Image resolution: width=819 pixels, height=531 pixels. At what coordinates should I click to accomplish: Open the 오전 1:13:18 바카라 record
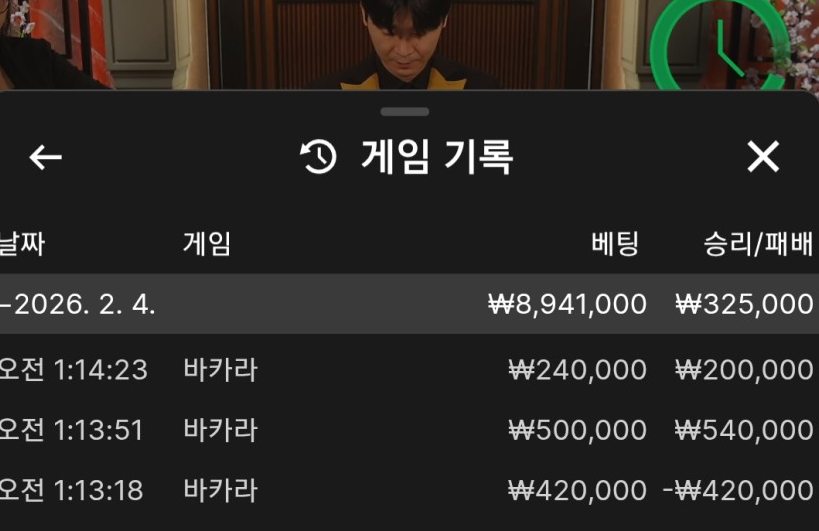click(x=409, y=490)
